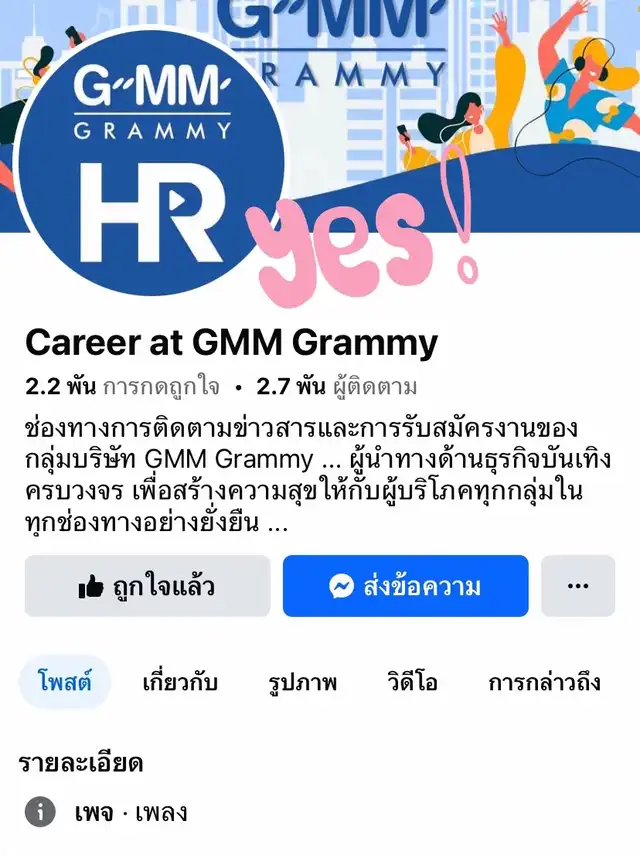Send a message via ส่งข้อความ

(406, 586)
